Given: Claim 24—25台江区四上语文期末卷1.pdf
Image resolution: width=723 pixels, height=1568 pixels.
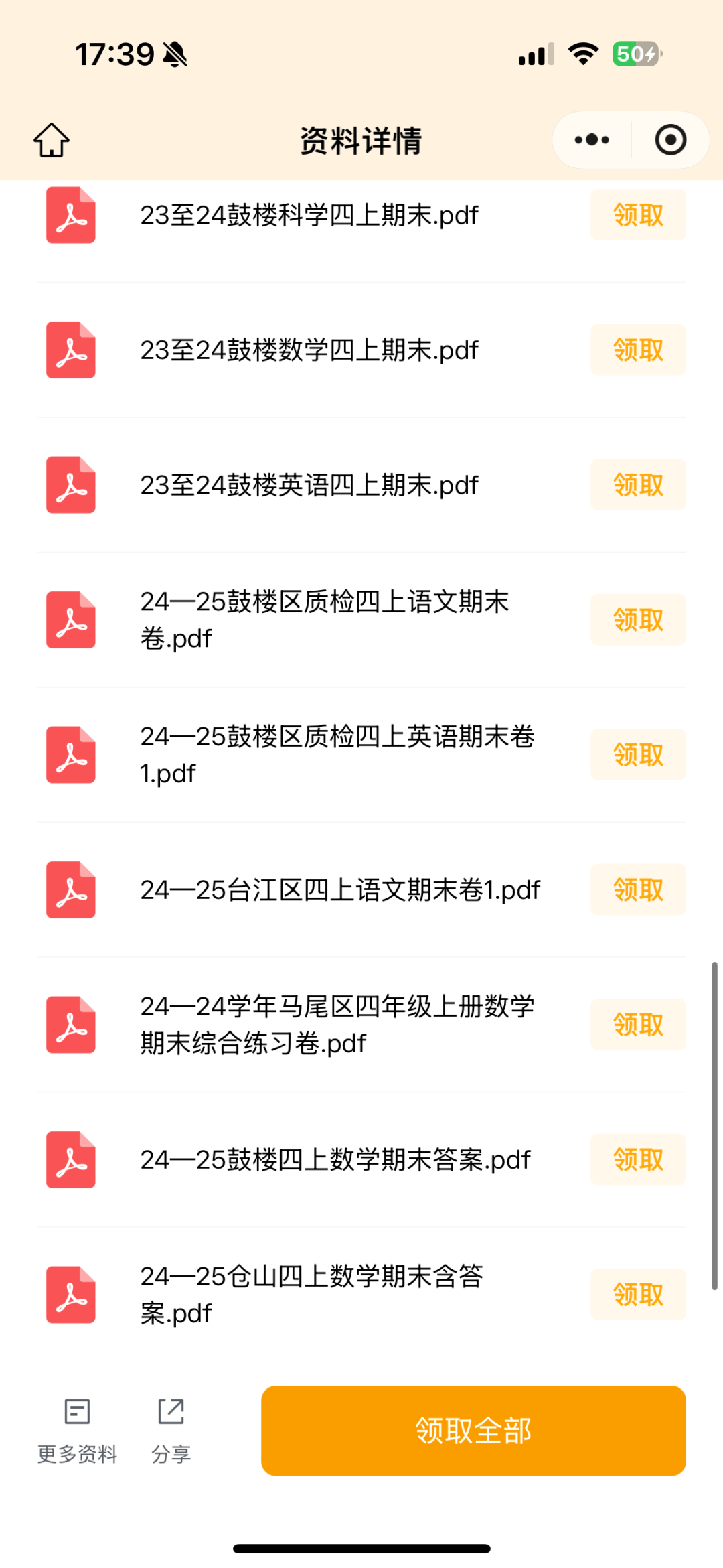Looking at the screenshot, I should [x=638, y=889].
